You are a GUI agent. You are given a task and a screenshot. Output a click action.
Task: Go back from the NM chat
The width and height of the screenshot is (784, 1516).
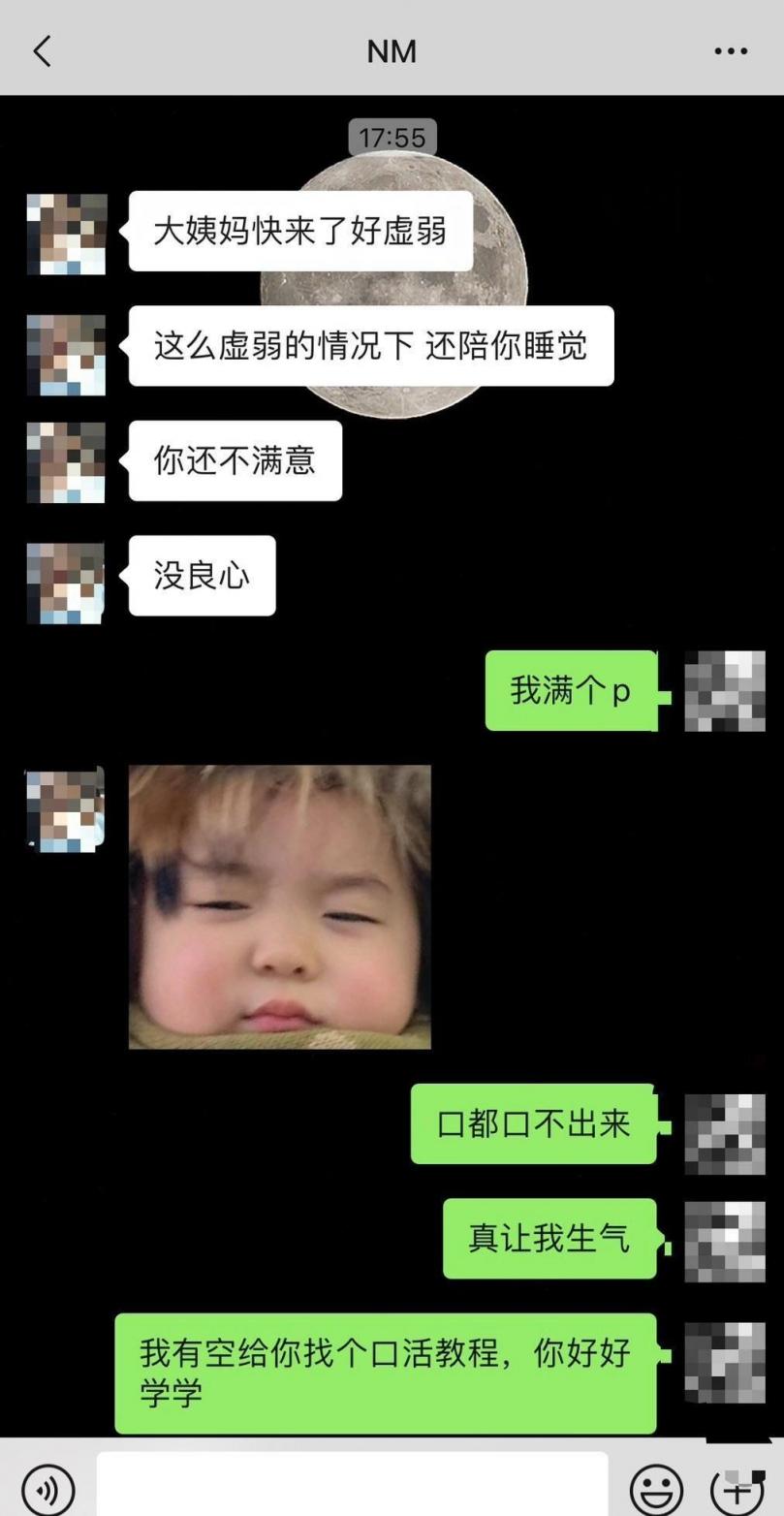click(42, 50)
